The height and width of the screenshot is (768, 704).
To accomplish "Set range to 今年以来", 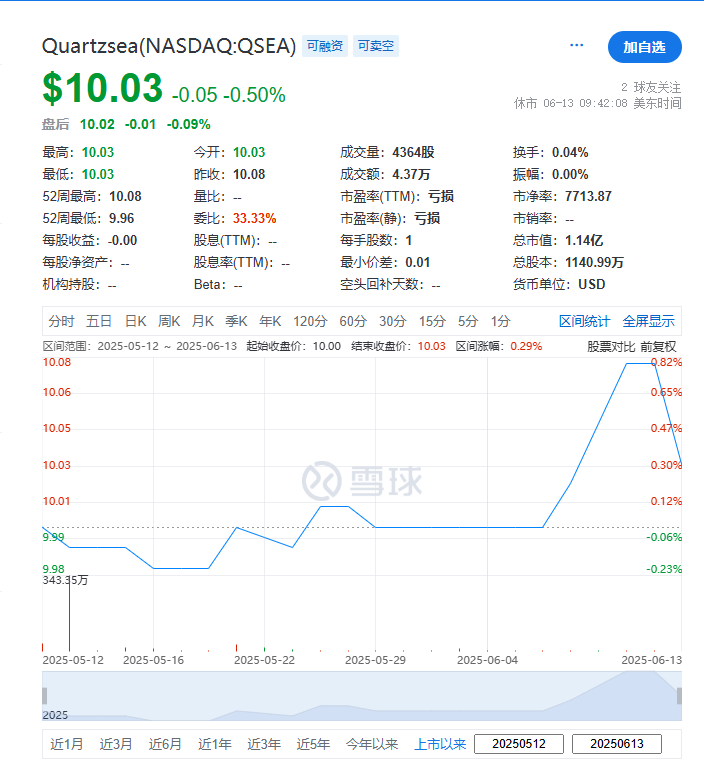I will 372,744.
